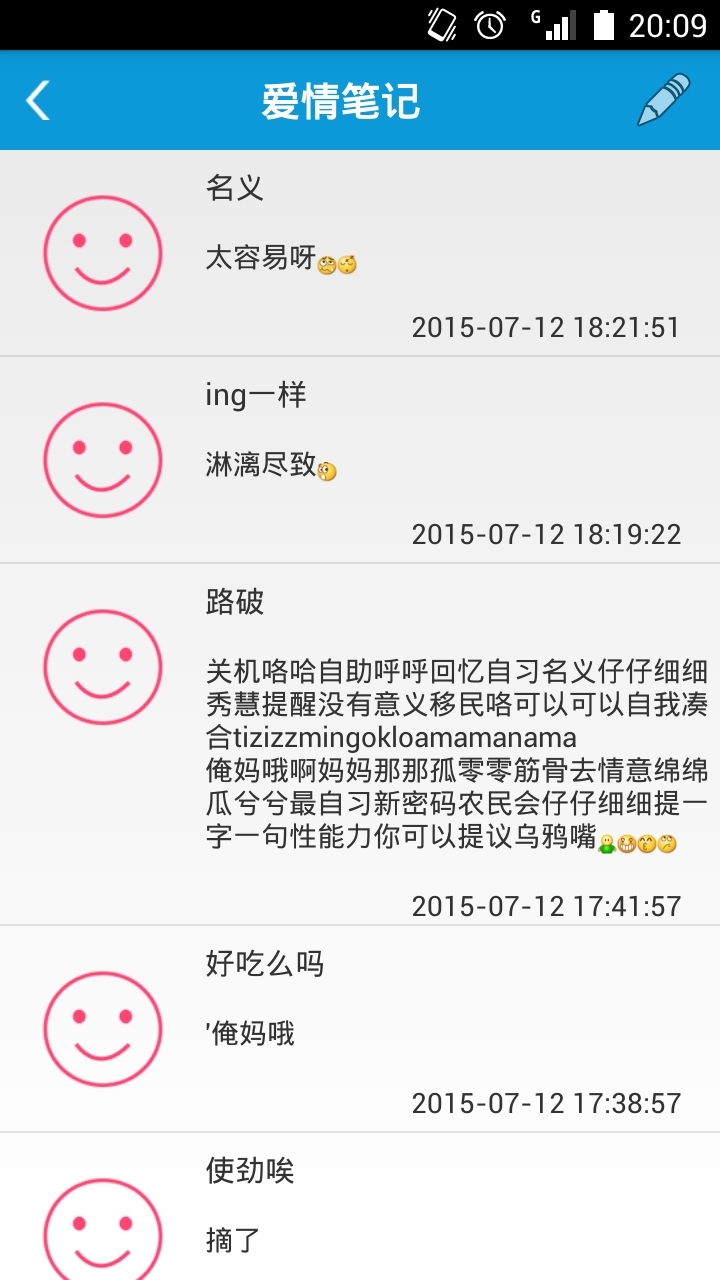Open the note titled 好吃么吗
This screenshot has width=720, height=1280.
[360, 1029]
